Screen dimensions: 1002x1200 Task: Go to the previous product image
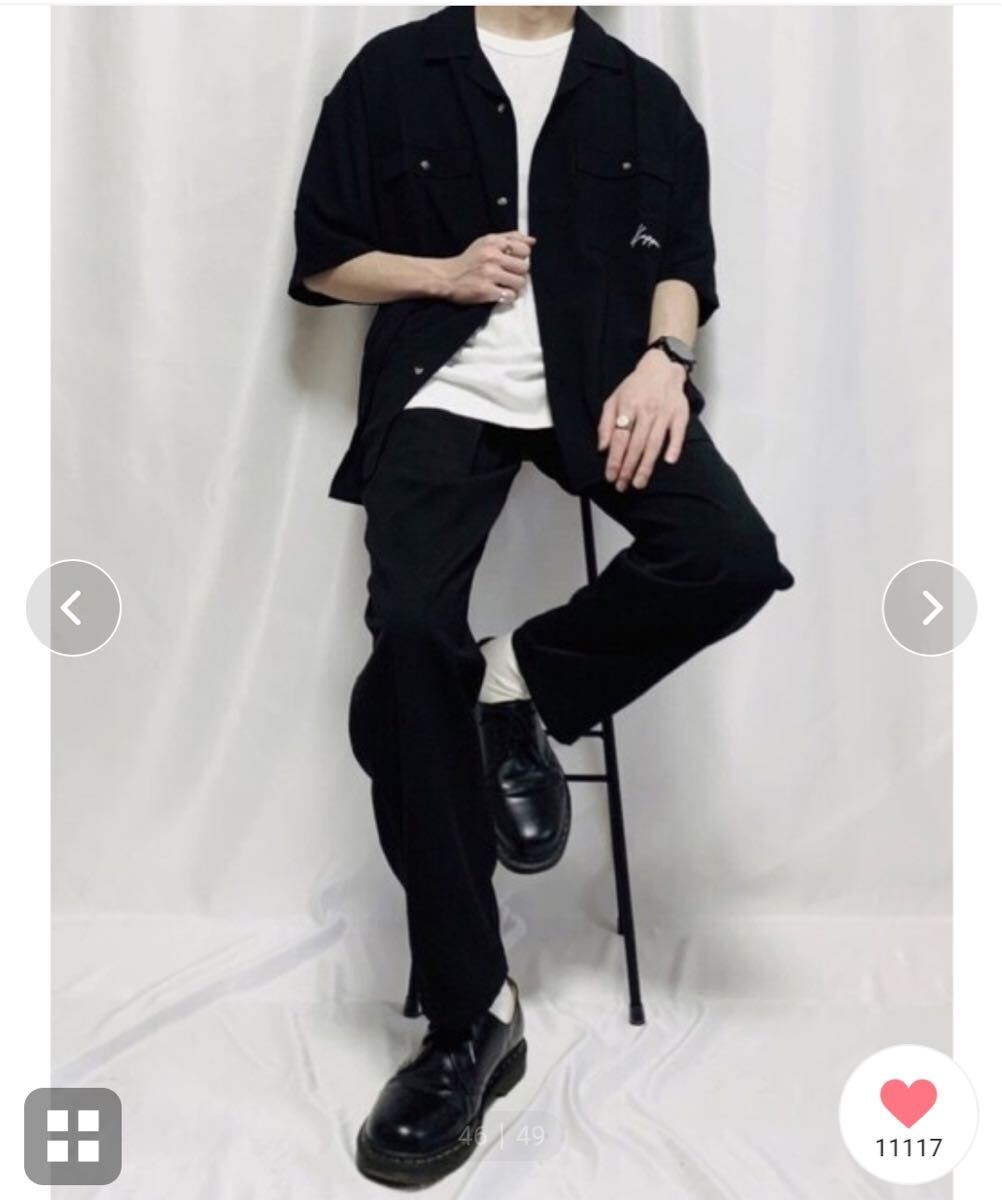pos(73,608)
